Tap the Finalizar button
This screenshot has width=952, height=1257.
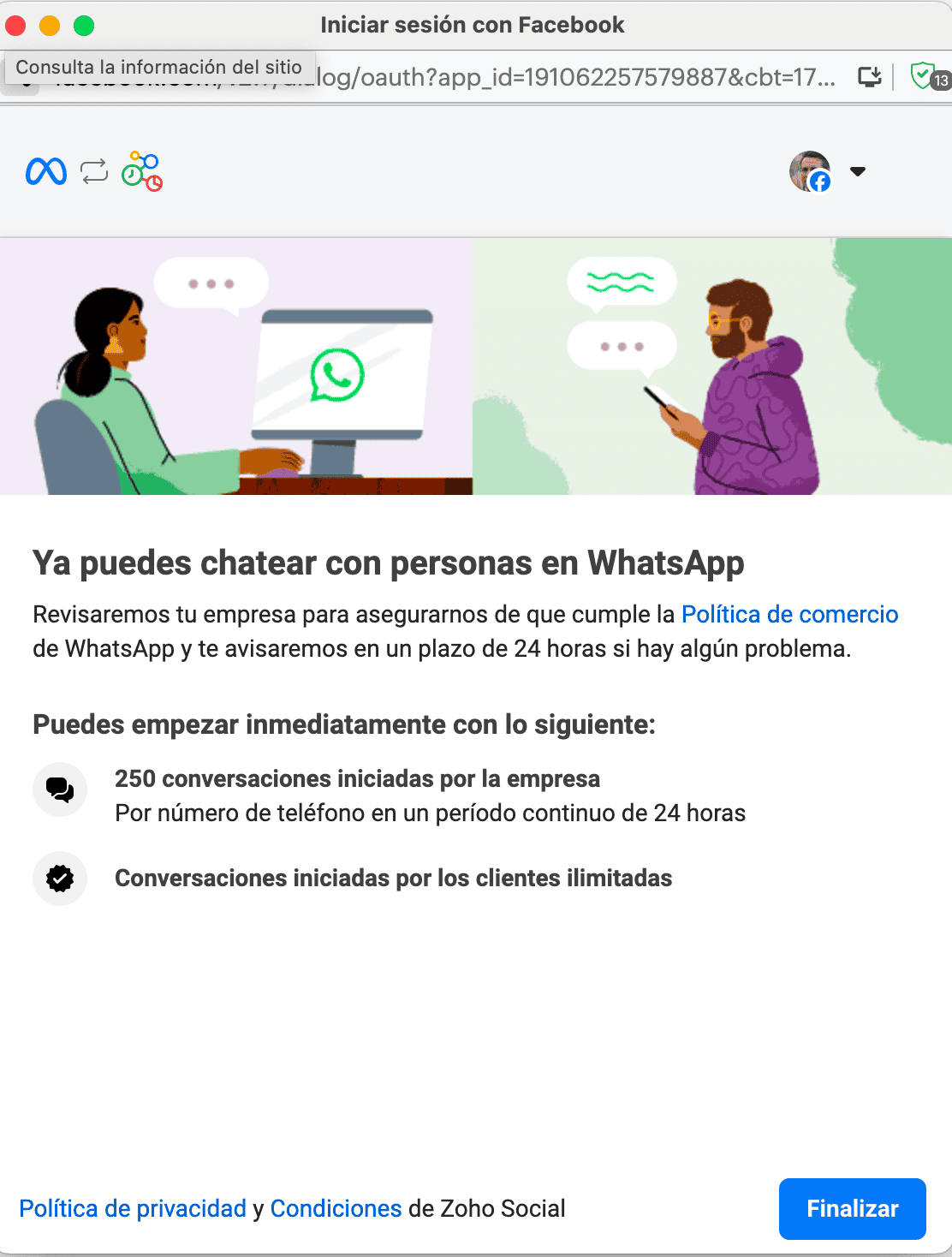[852, 1208]
